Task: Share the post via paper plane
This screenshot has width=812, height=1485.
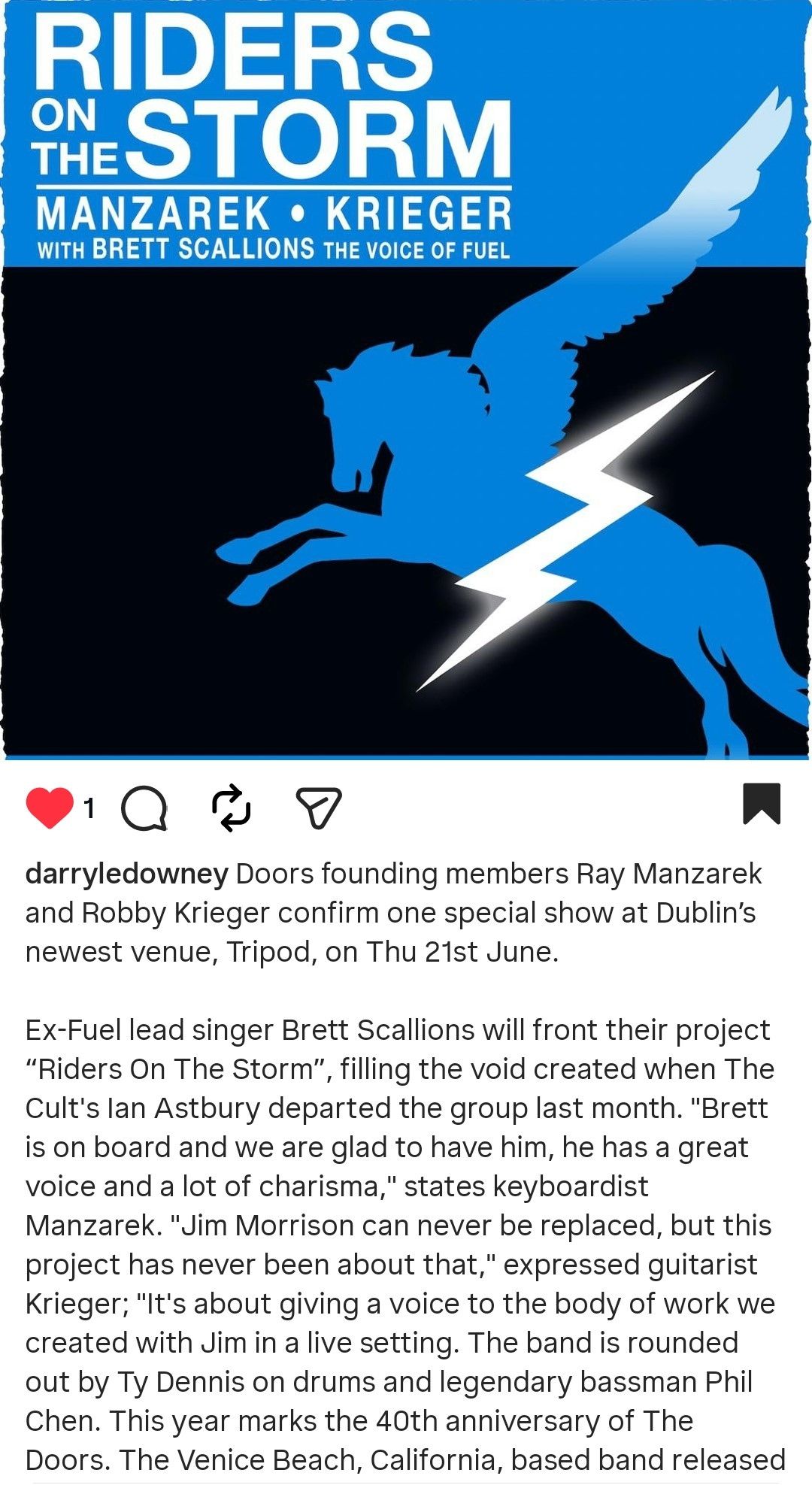Action: (319, 808)
